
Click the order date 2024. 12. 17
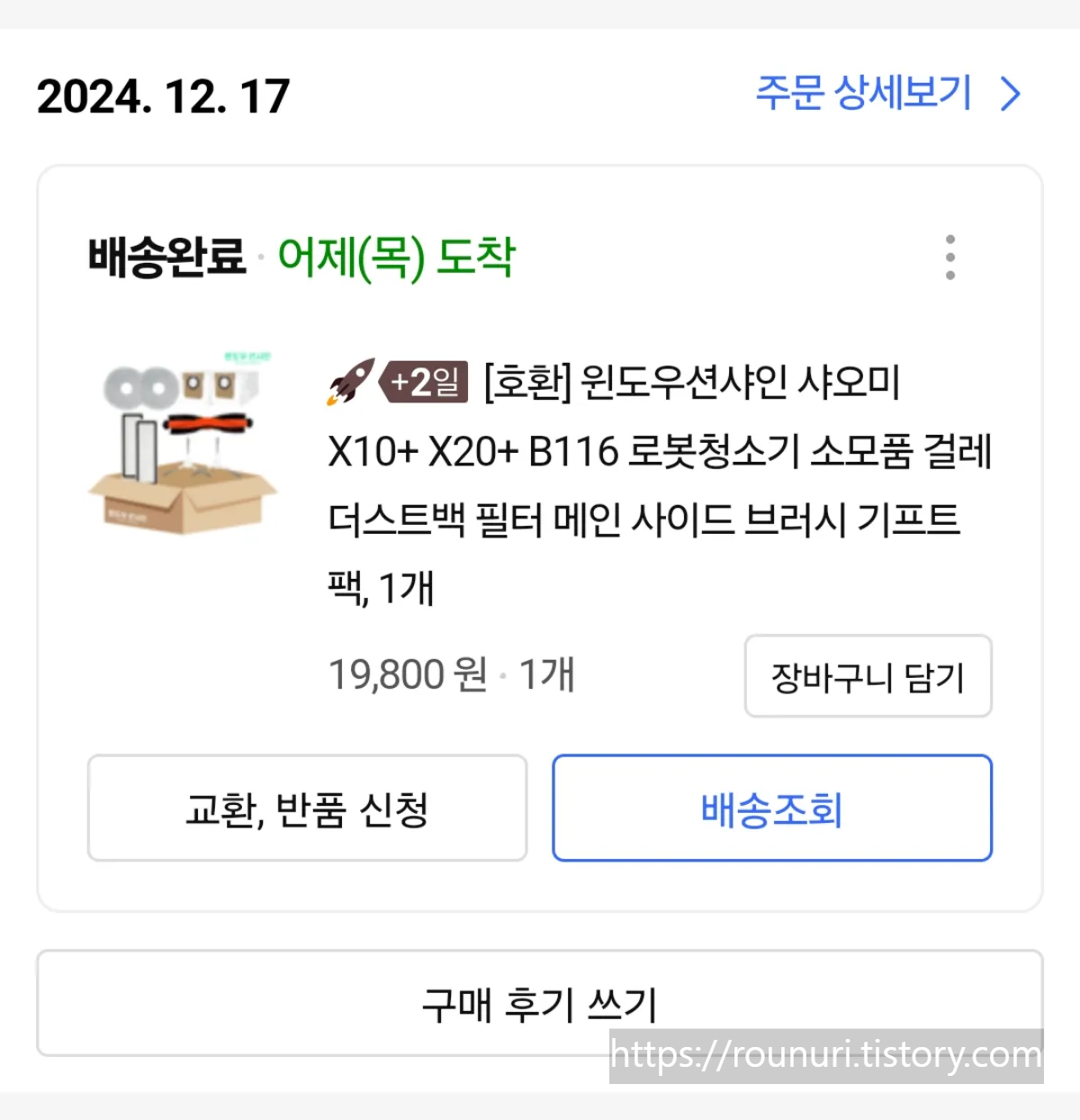tap(161, 96)
